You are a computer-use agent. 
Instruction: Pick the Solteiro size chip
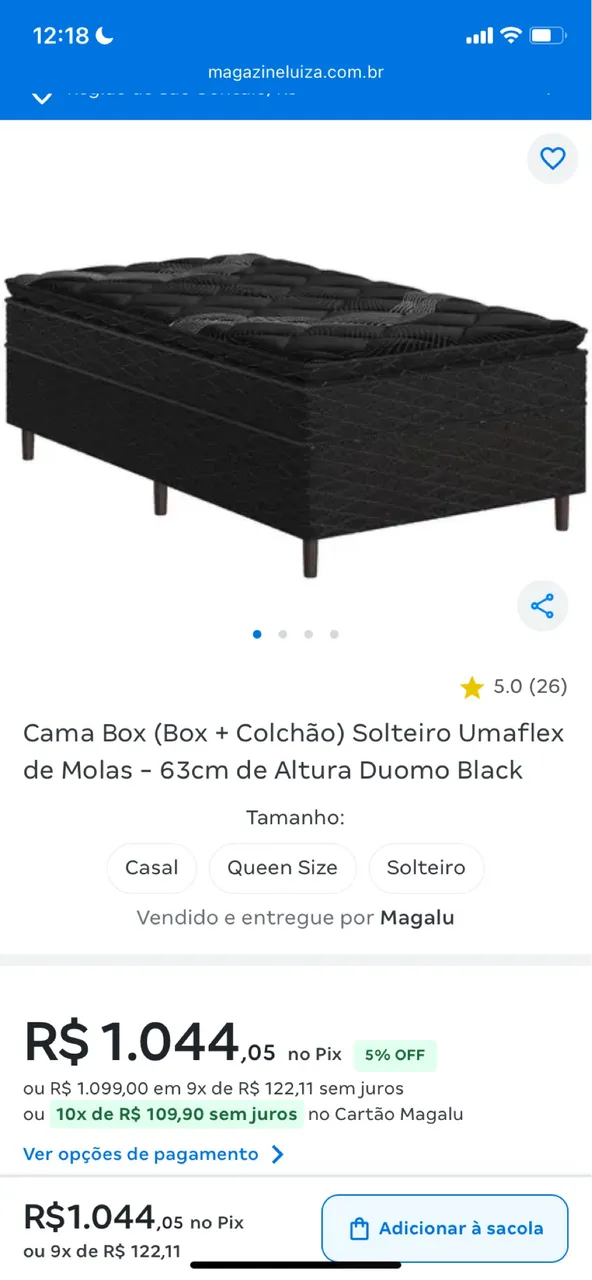tap(426, 868)
